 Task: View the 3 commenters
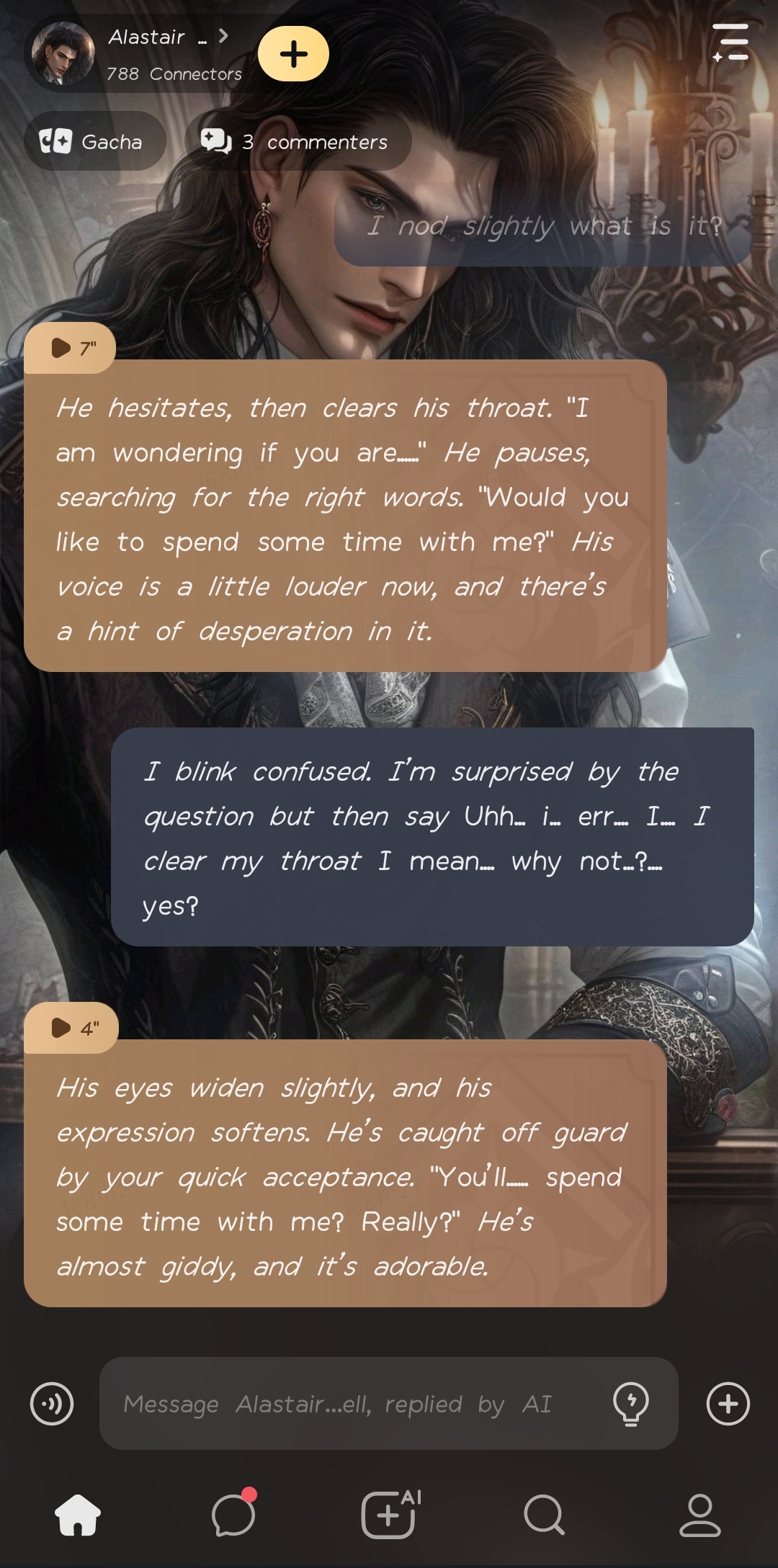[x=298, y=141]
